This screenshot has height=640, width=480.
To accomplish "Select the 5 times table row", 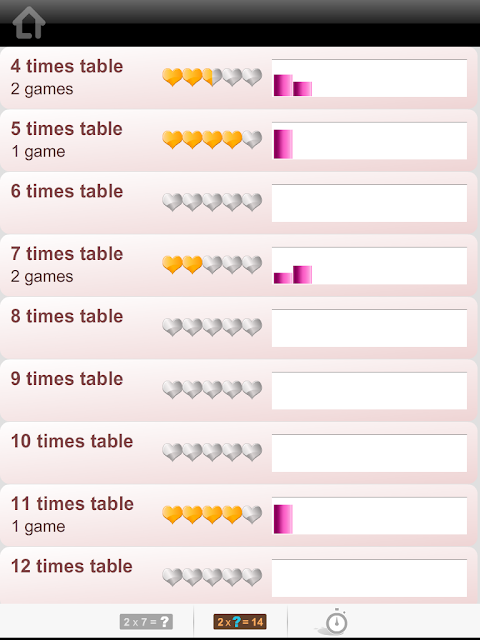I will 239,140.
